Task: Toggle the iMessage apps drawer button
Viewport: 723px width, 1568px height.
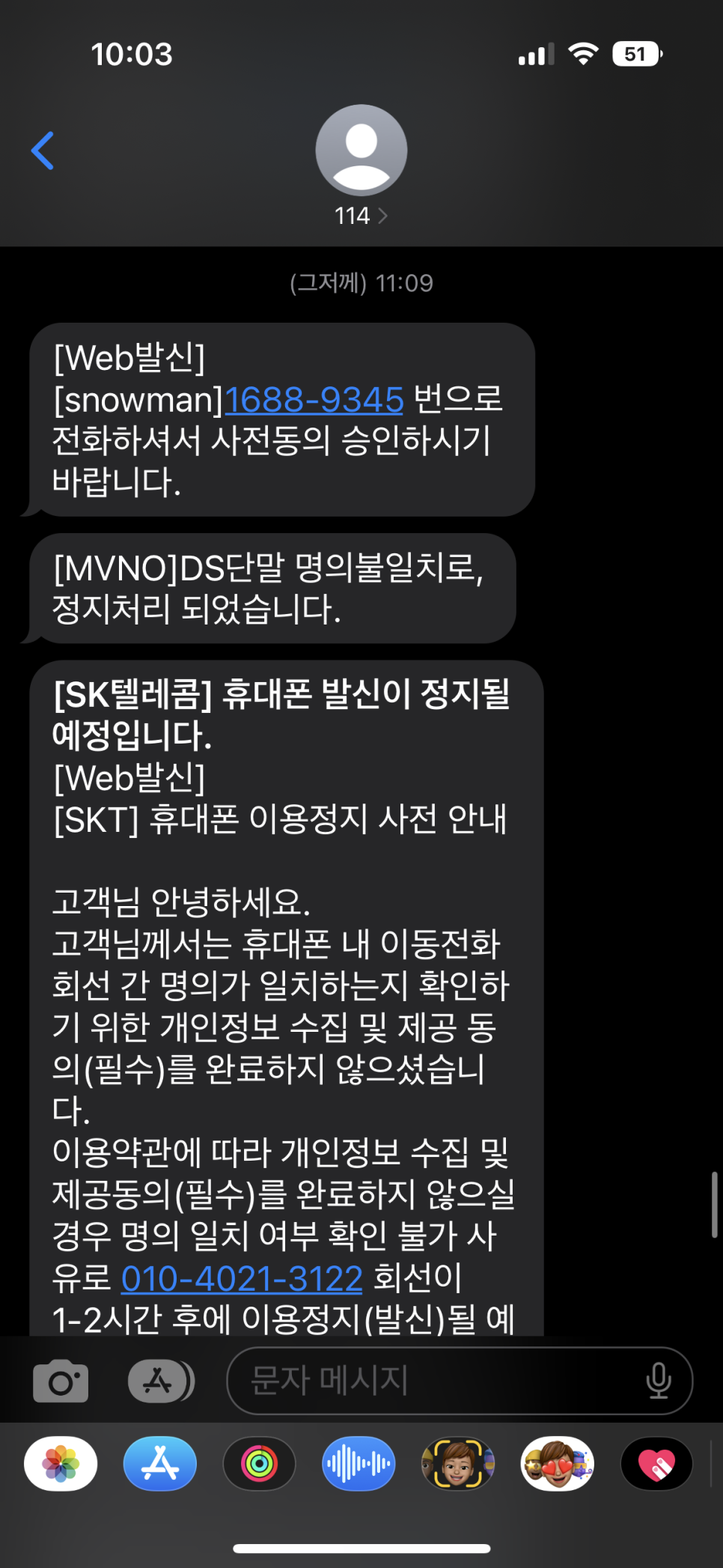Action: click(x=161, y=1381)
